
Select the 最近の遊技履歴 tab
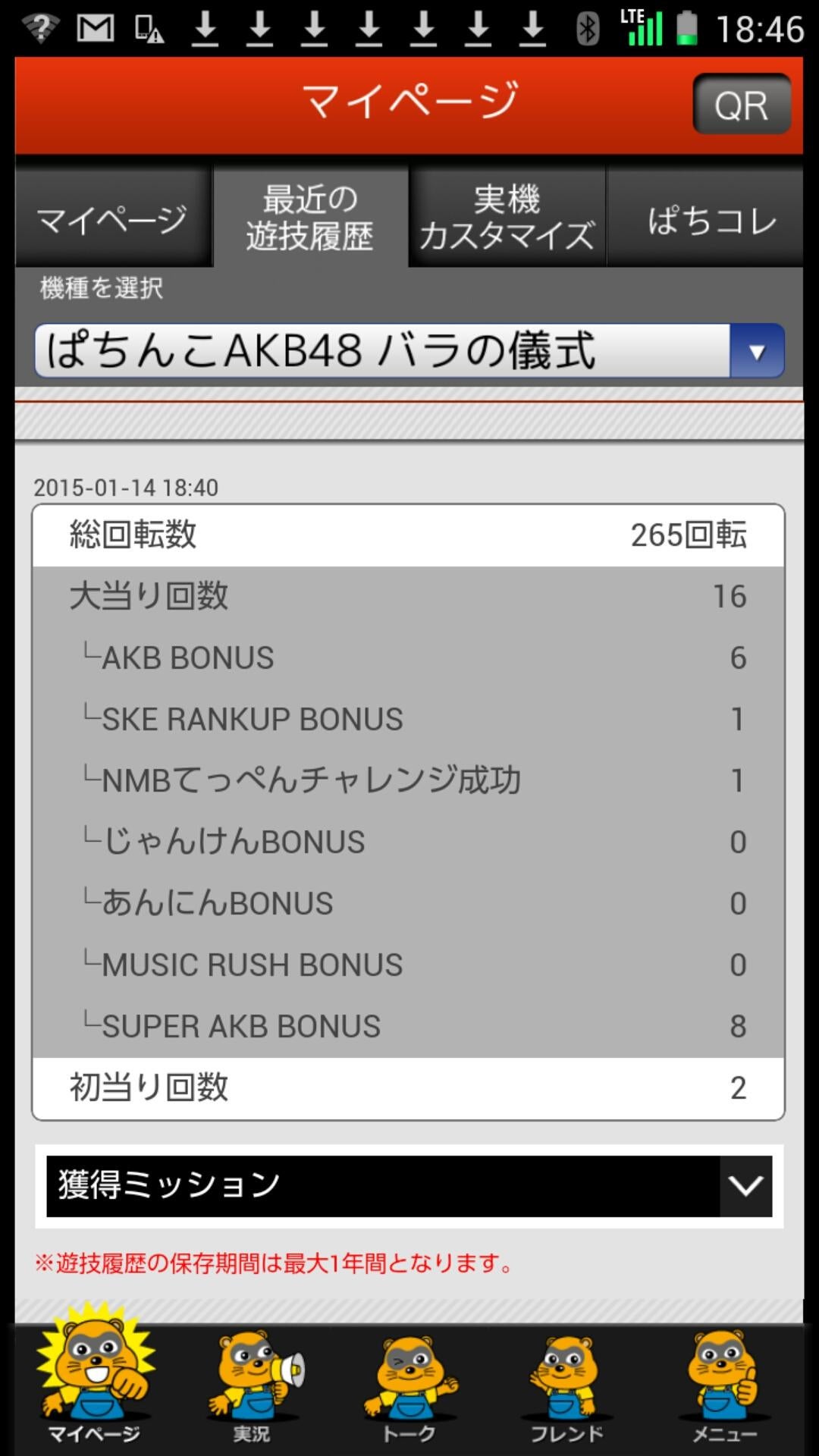click(310, 218)
